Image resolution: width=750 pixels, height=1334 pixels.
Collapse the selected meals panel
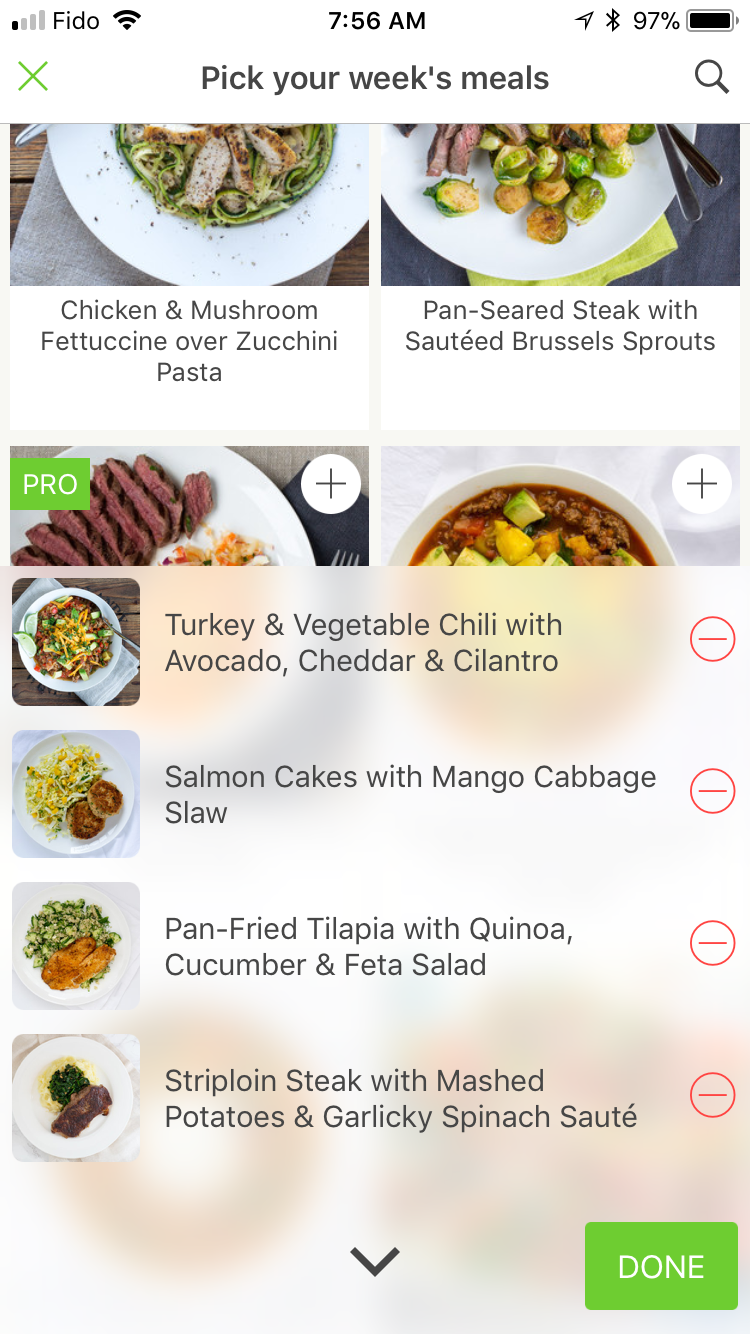click(x=375, y=1261)
